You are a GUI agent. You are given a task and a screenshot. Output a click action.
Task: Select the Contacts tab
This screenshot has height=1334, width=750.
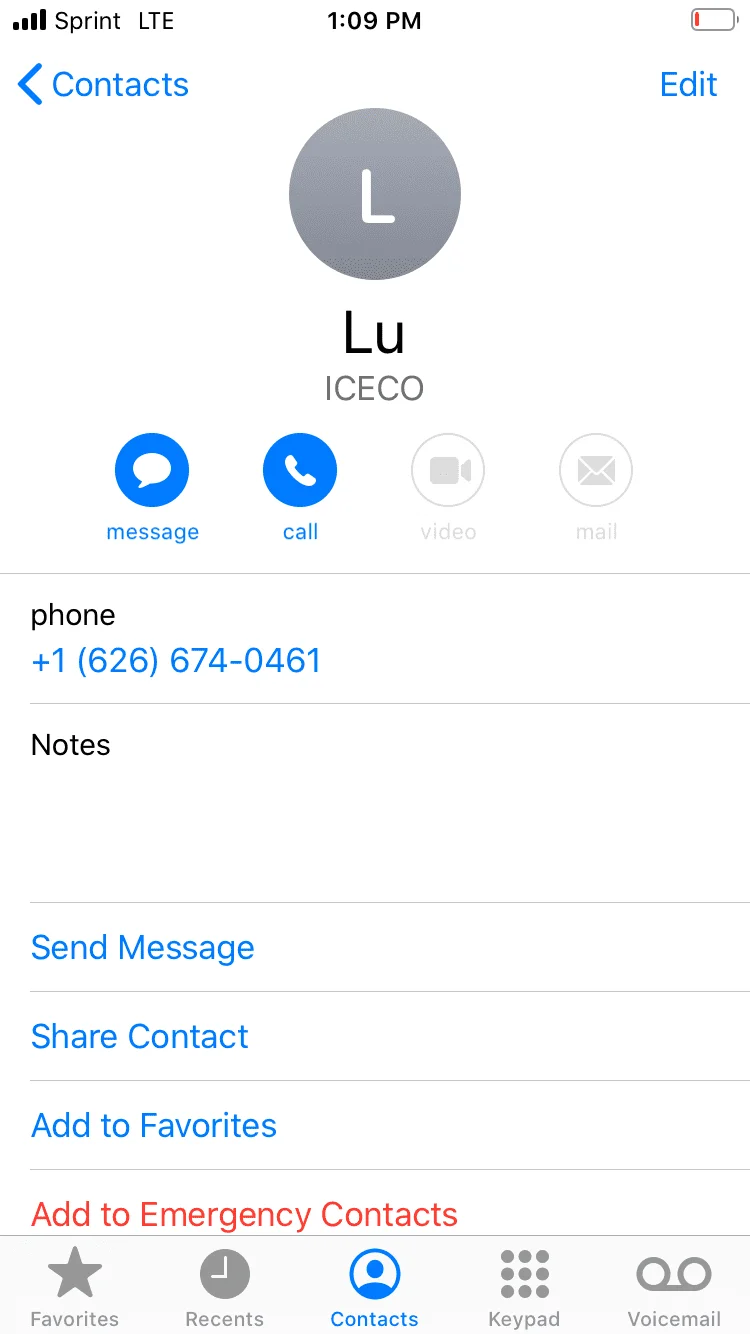[375, 1288]
